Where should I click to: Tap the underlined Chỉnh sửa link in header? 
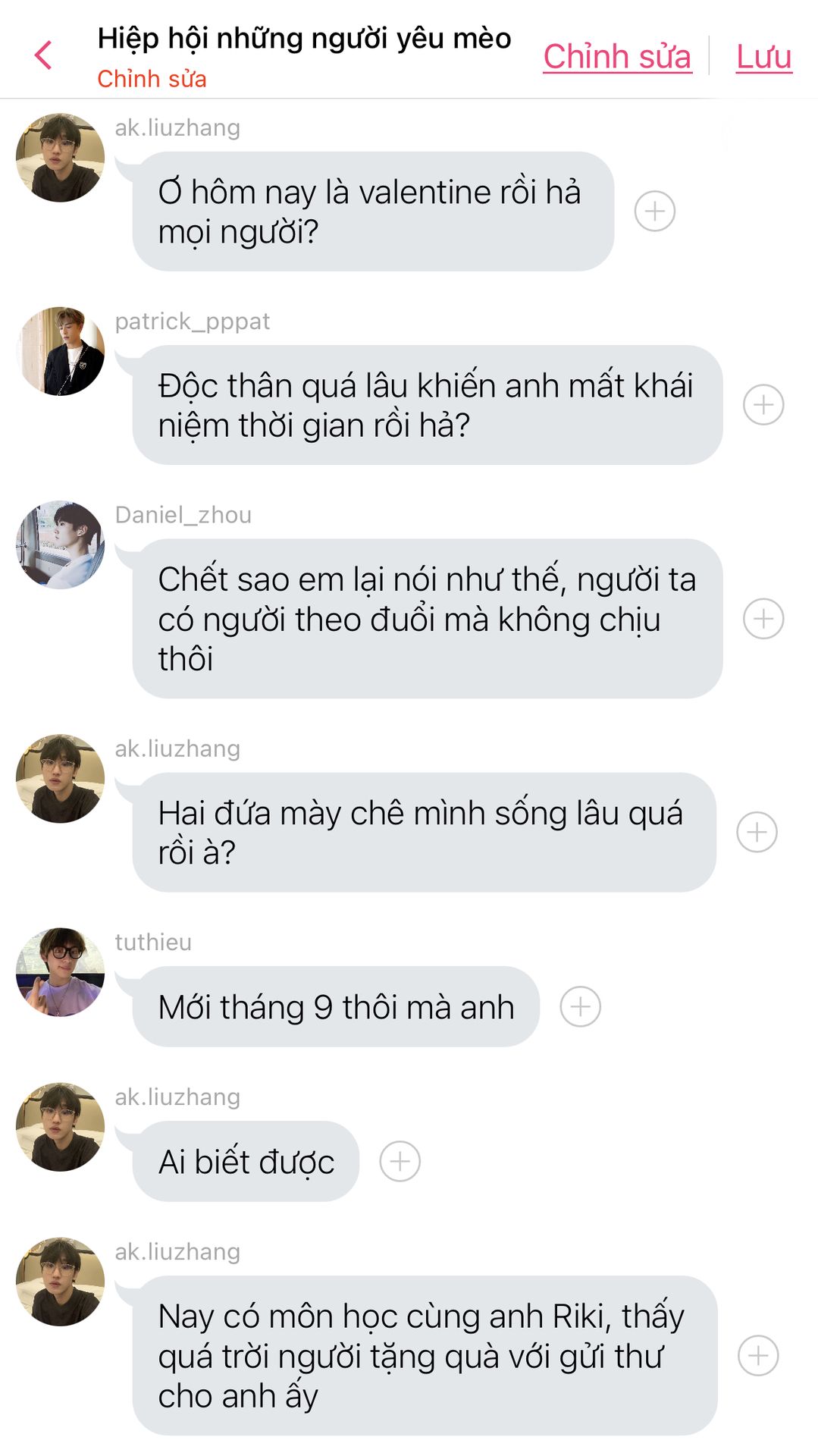[x=617, y=57]
